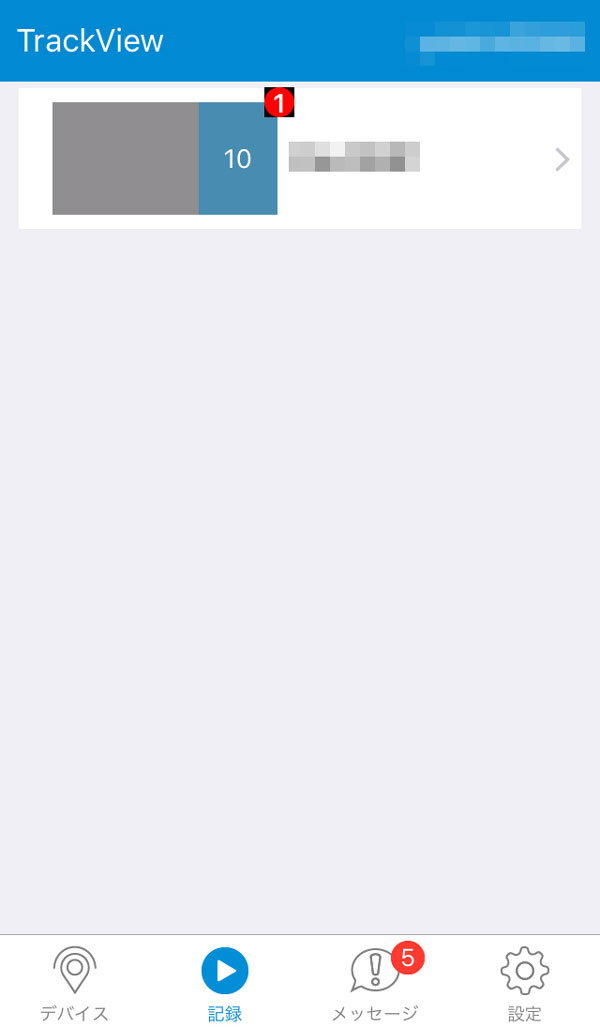Viewport: 600px width, 1027px height.
Task: Open the recording entry with 10 clips
Action: coord(300,158)
